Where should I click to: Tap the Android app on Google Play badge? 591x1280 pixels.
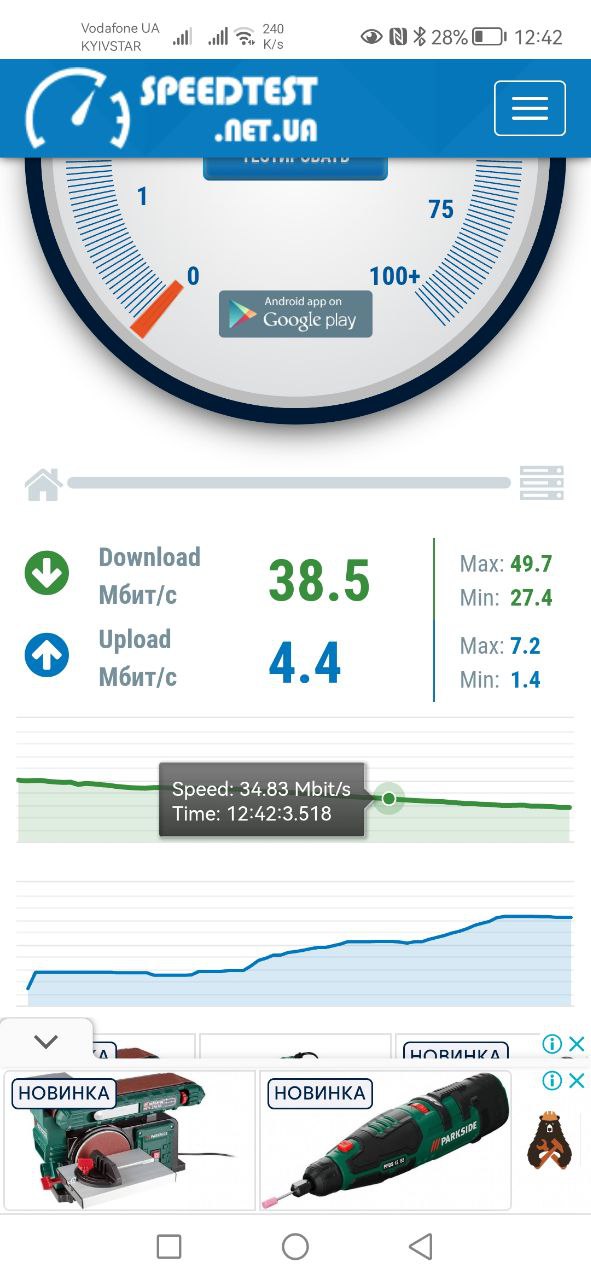coord(295,313)
